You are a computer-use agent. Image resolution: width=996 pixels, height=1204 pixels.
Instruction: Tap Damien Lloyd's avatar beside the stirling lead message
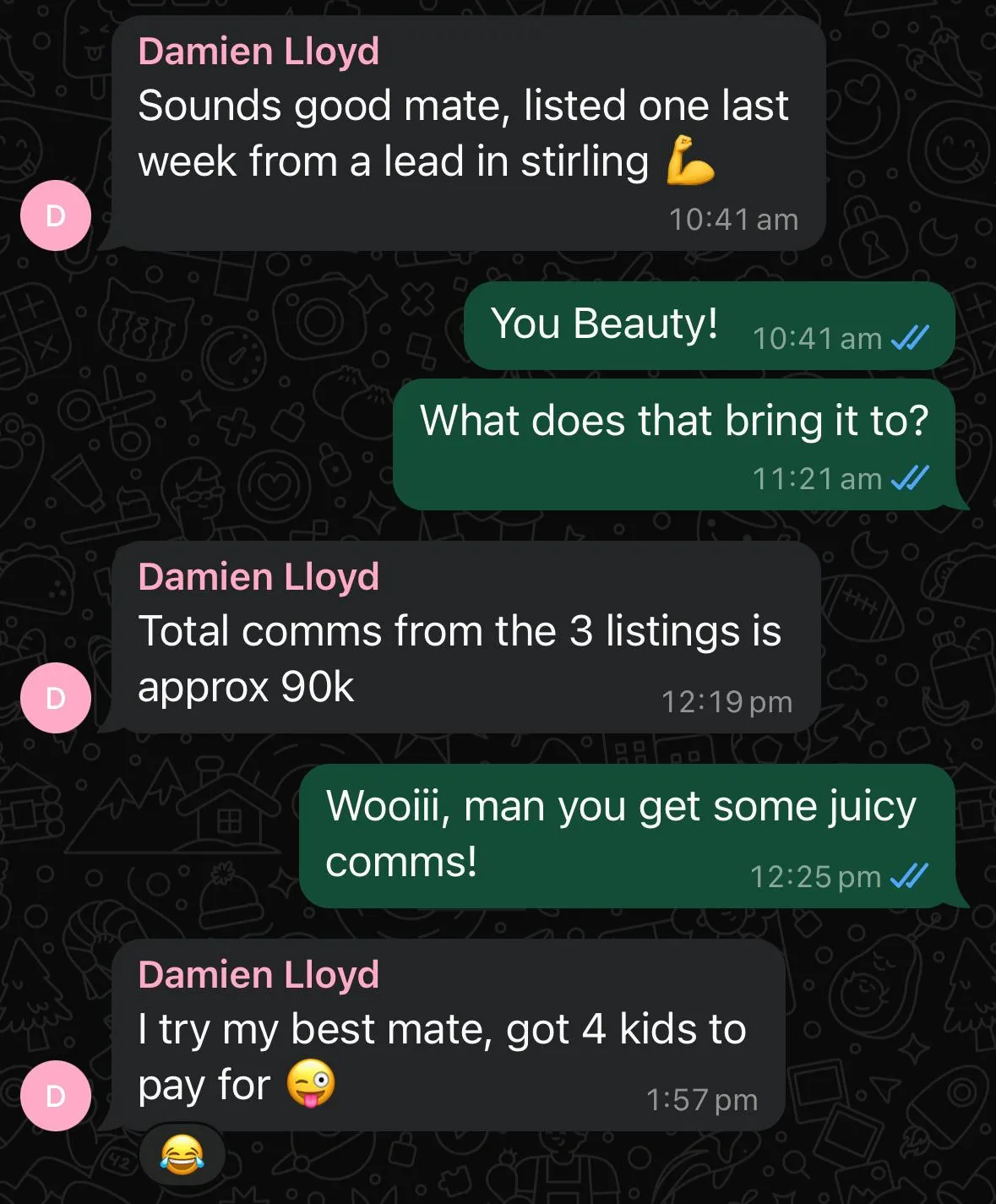point(56,215)
